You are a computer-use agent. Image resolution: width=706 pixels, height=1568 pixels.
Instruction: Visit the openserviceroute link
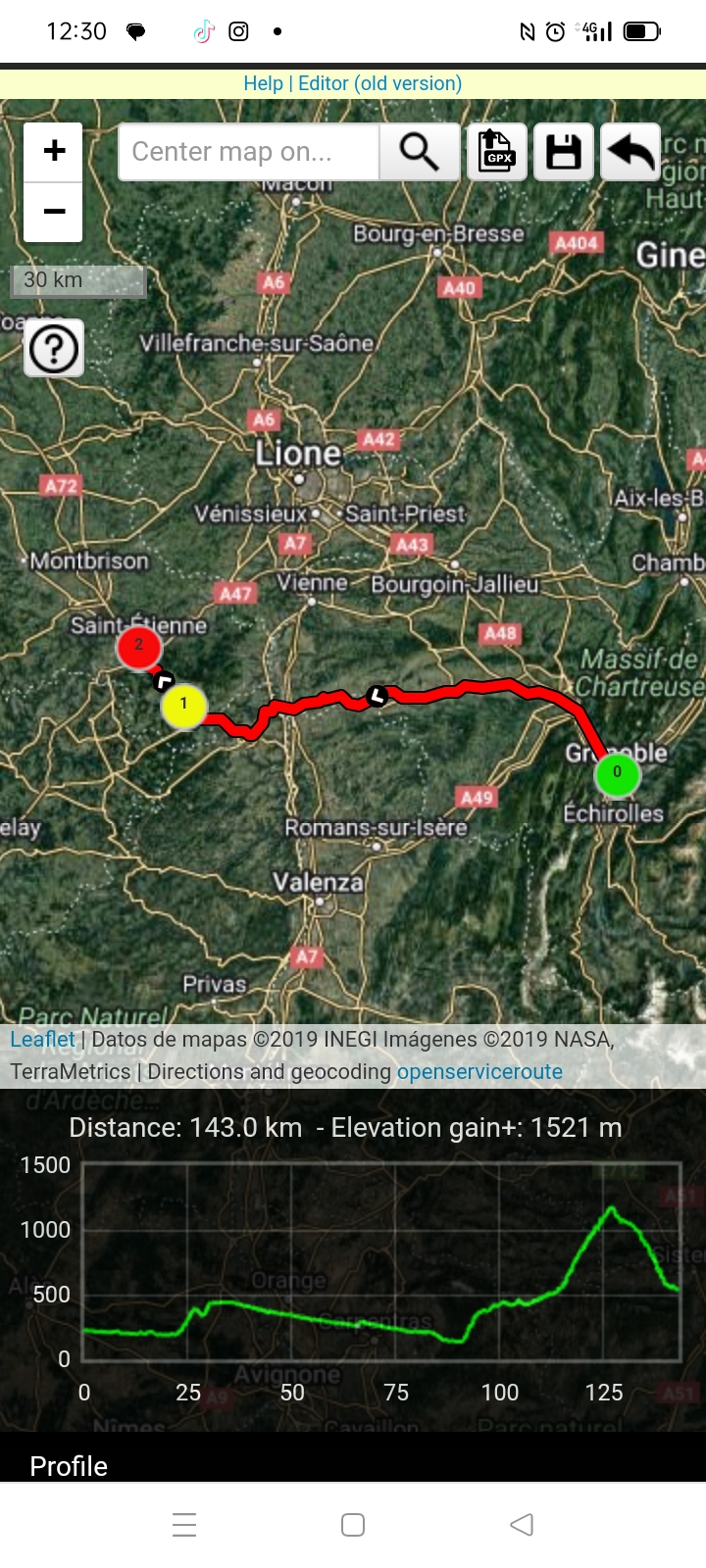[x=479, y=1071]
